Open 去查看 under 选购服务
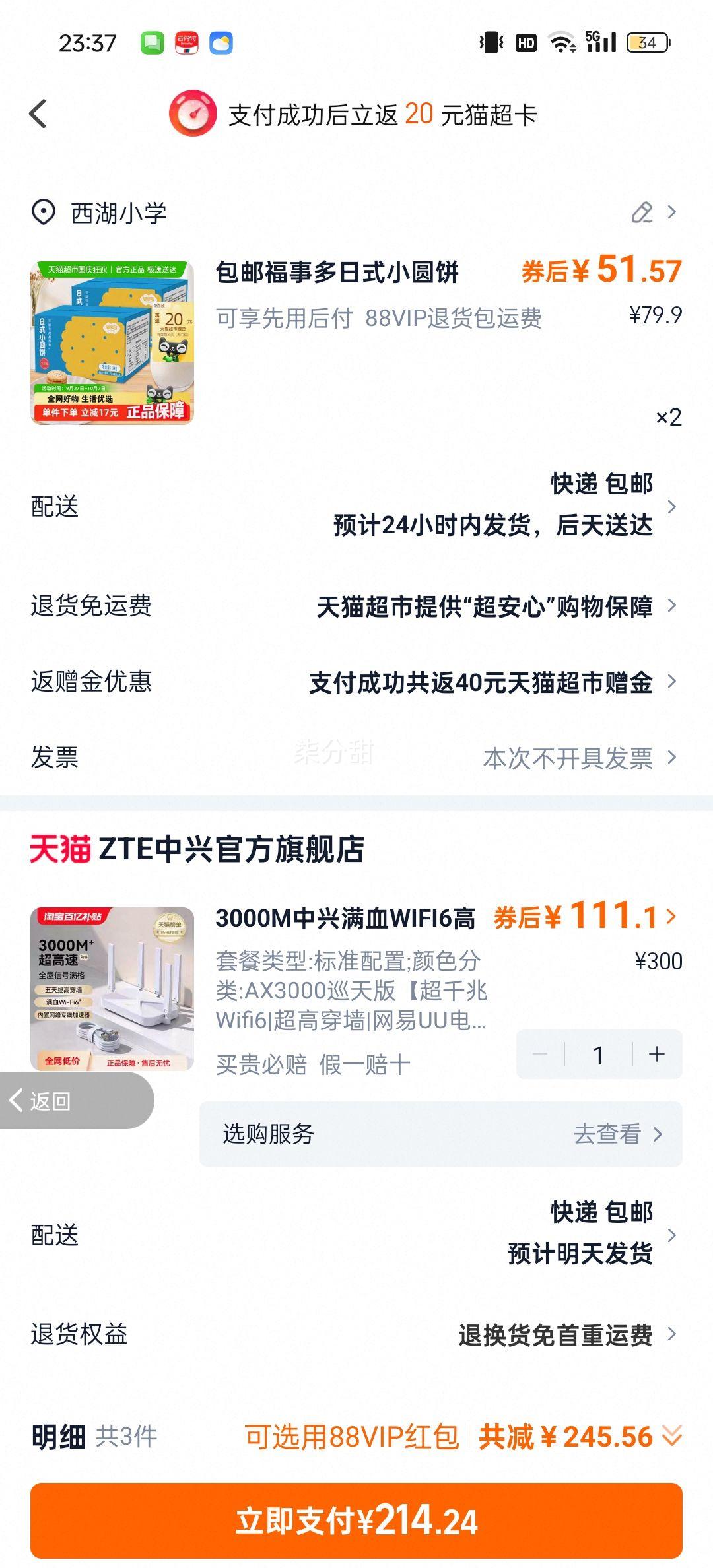The image size is (713, 1568). (x=614, y=1134)
